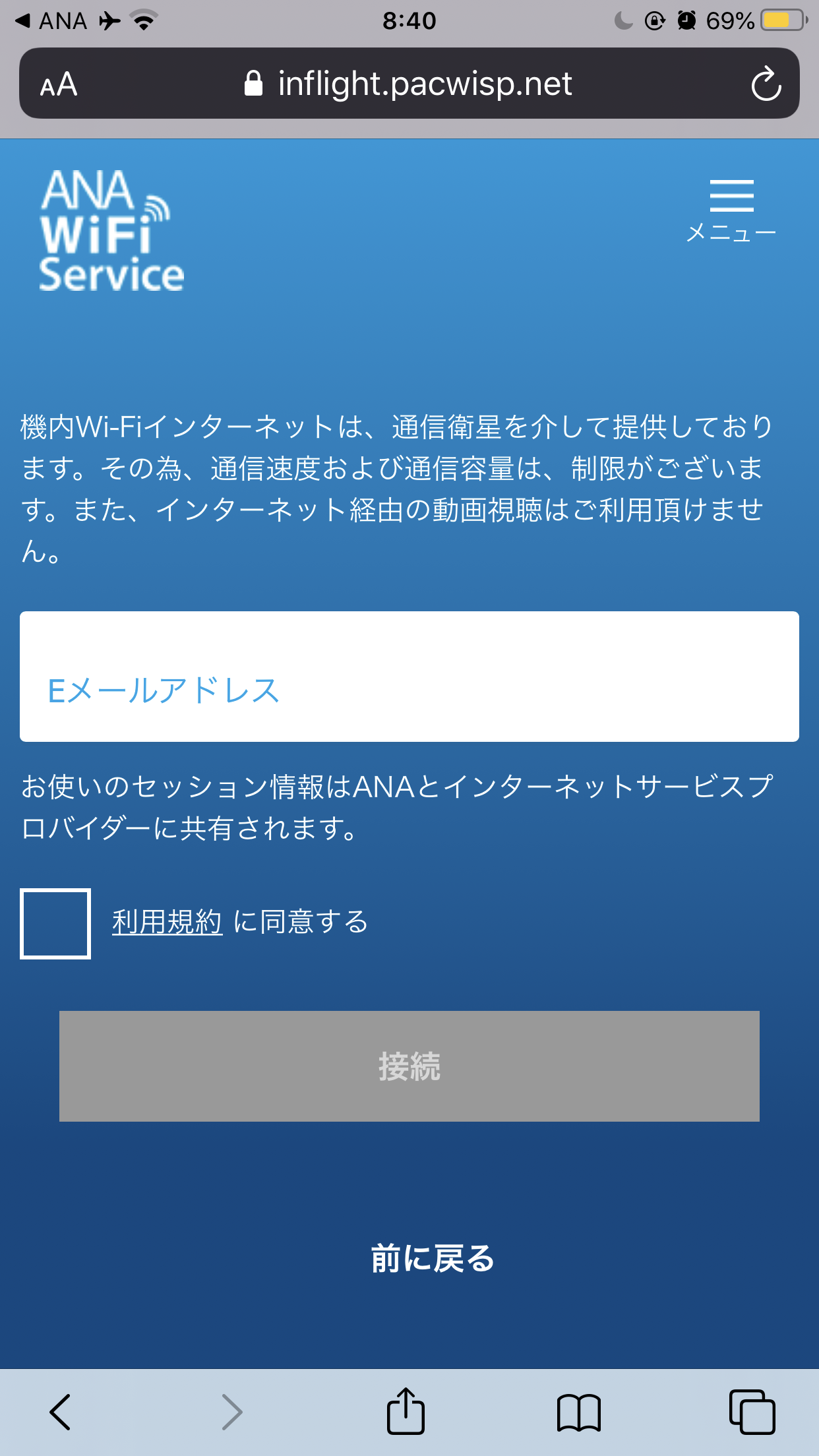Open the Safari bookmarks
This screenshot has width=819, height=1456.
tap(579, 1412)
